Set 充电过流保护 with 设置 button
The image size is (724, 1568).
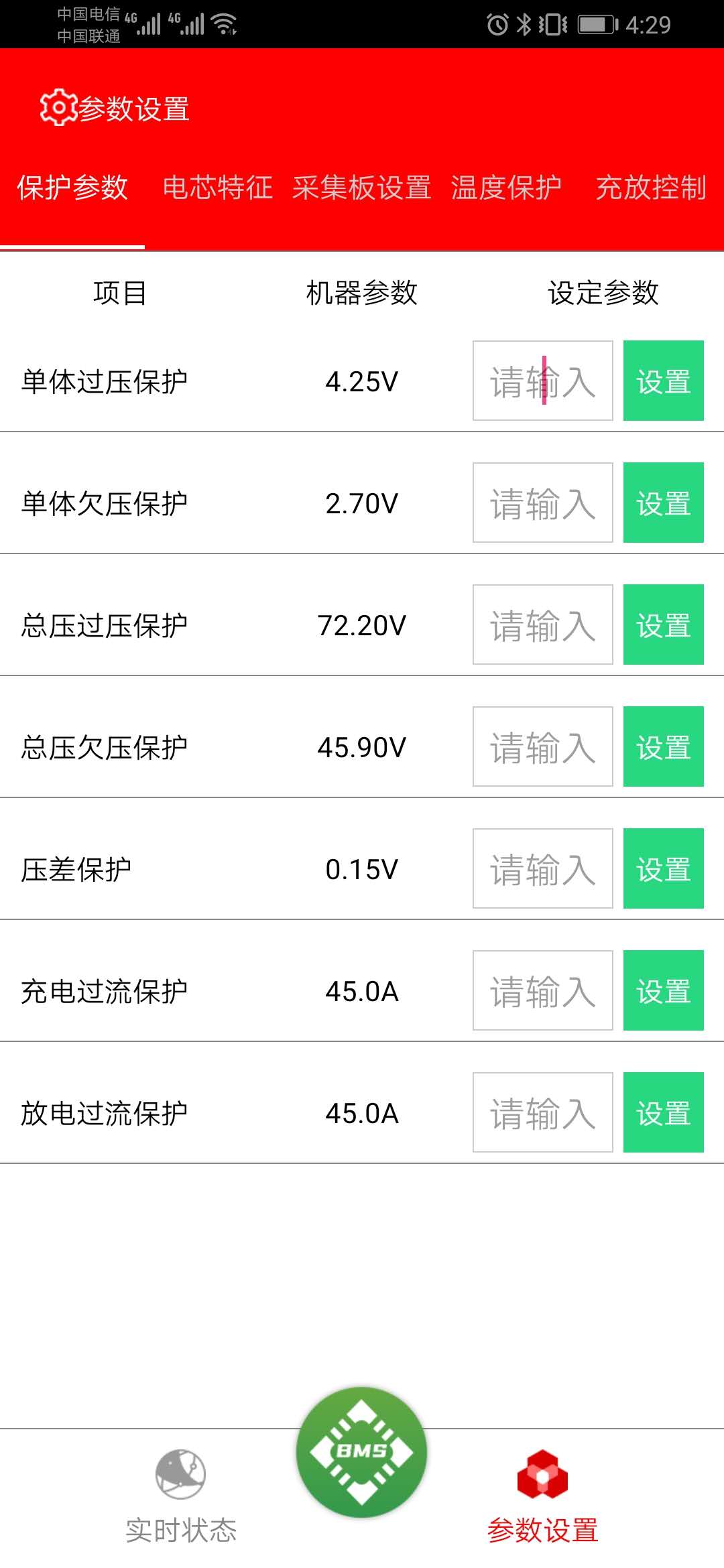[x=664, y=990]
